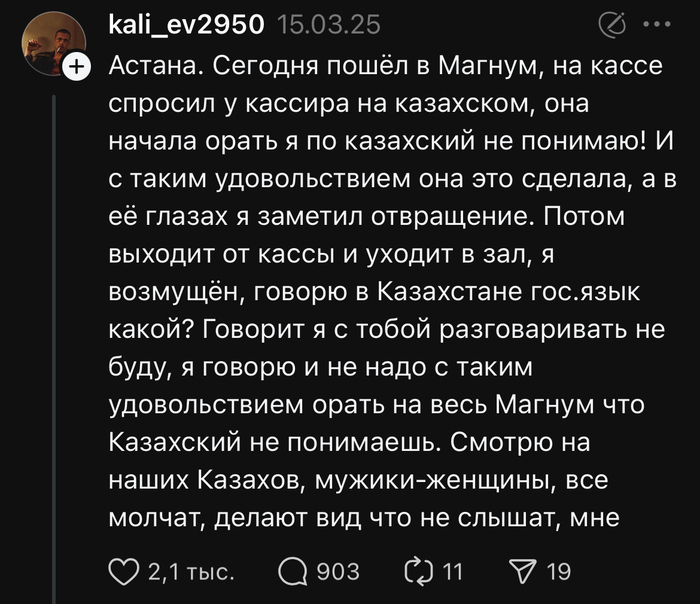Like the post by kali_ev2950
Image resolution: width=700 pixels, height=604 pixels.
(125, 571)
